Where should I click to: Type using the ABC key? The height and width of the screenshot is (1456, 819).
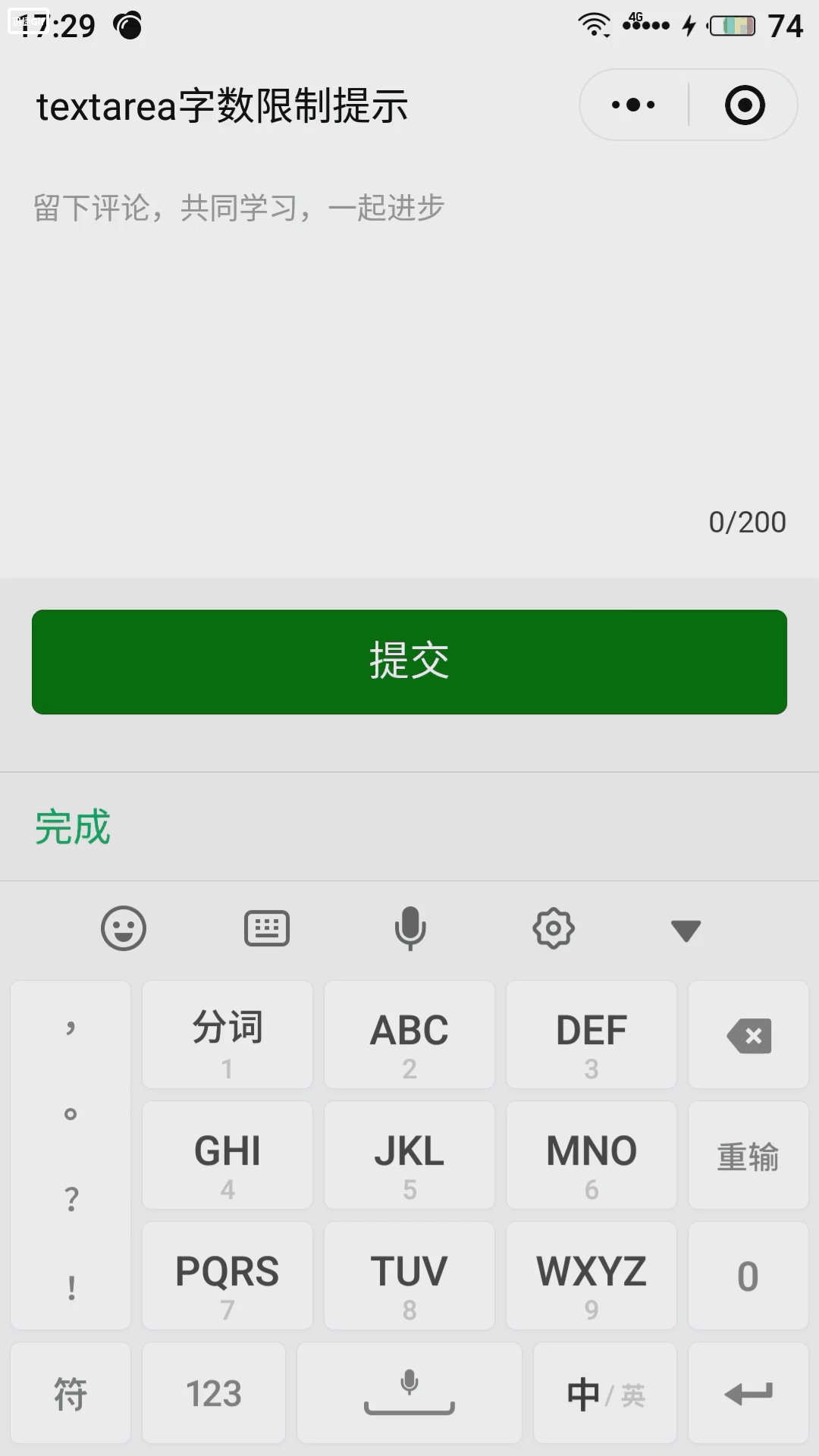[409, 1035]
